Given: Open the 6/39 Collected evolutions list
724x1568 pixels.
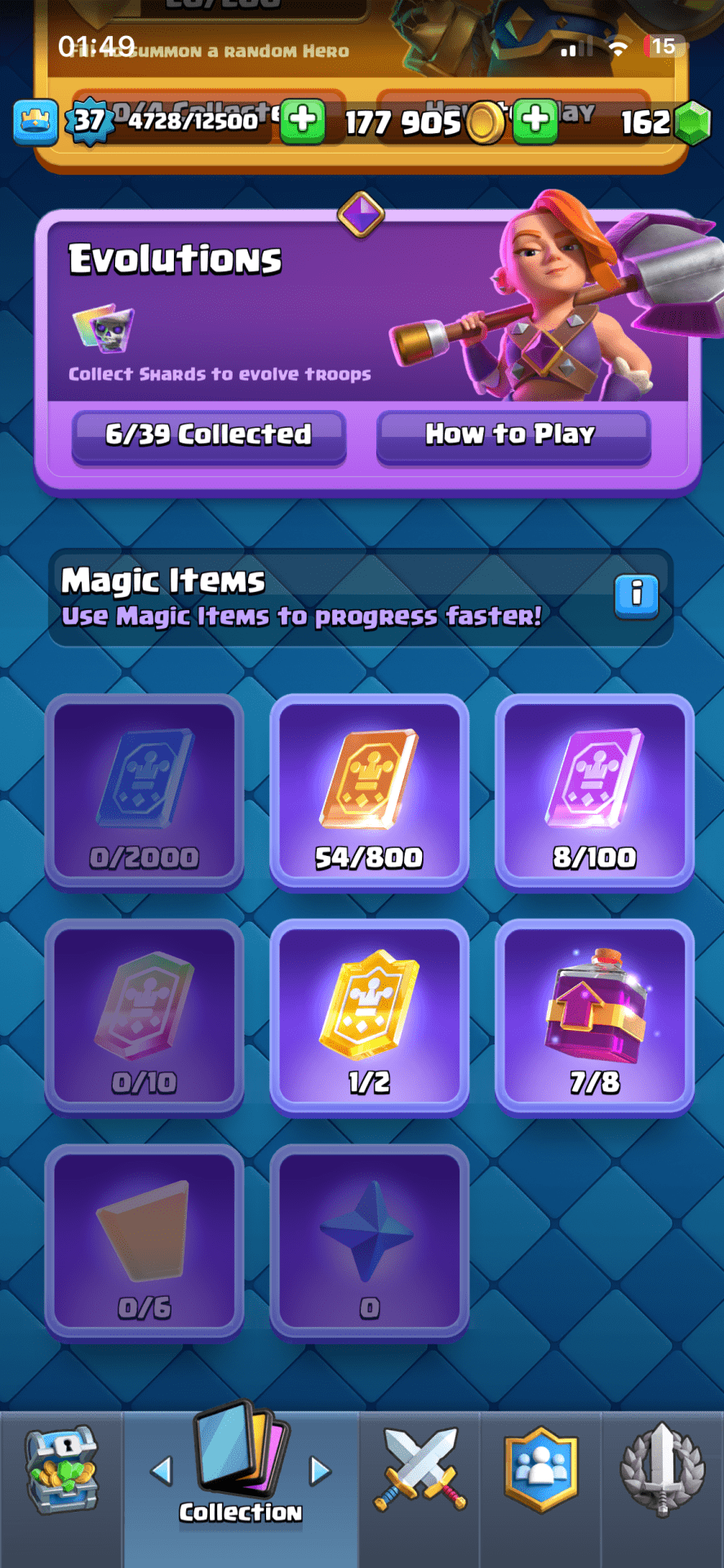Looking at the screenshot, I should coord(209,435).
